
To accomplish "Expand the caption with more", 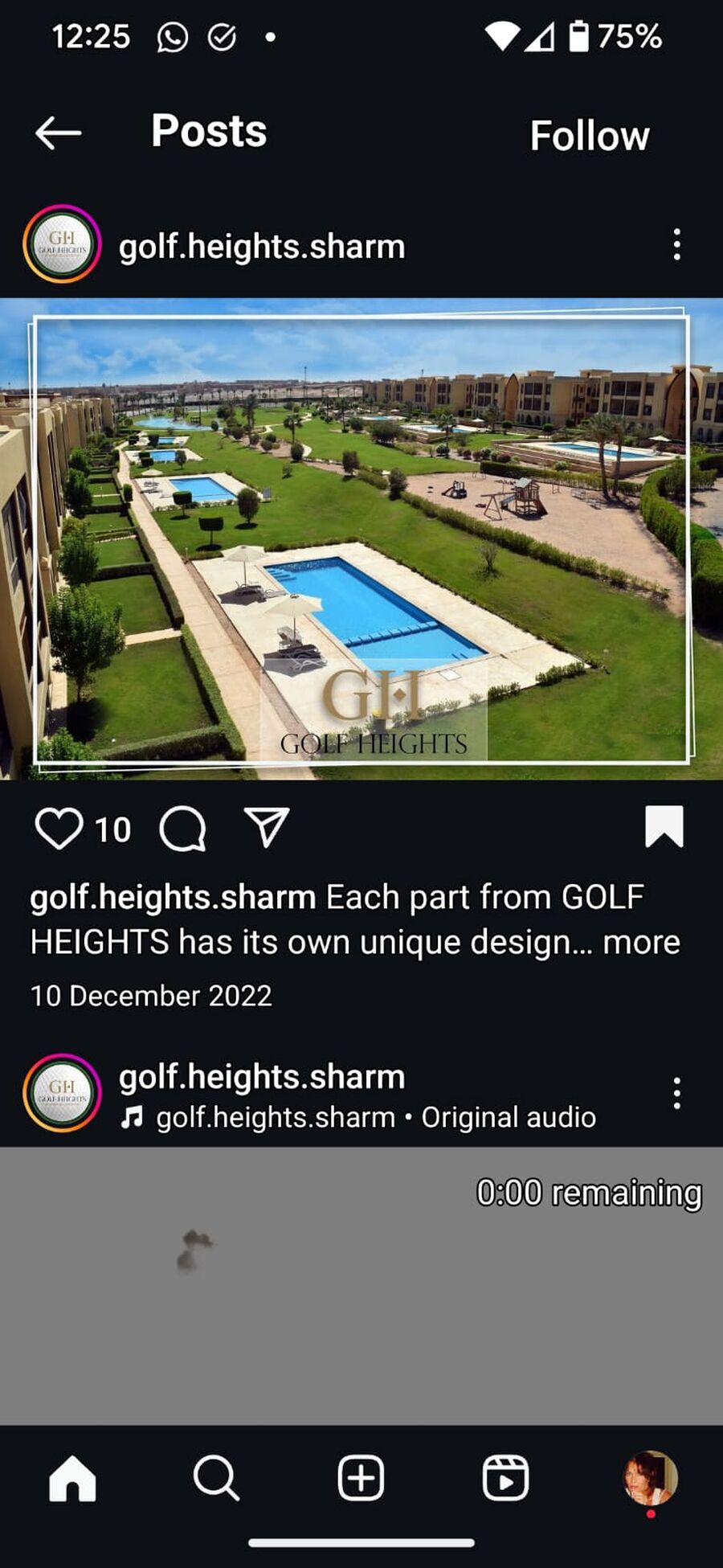I will (x=641, y=942).
